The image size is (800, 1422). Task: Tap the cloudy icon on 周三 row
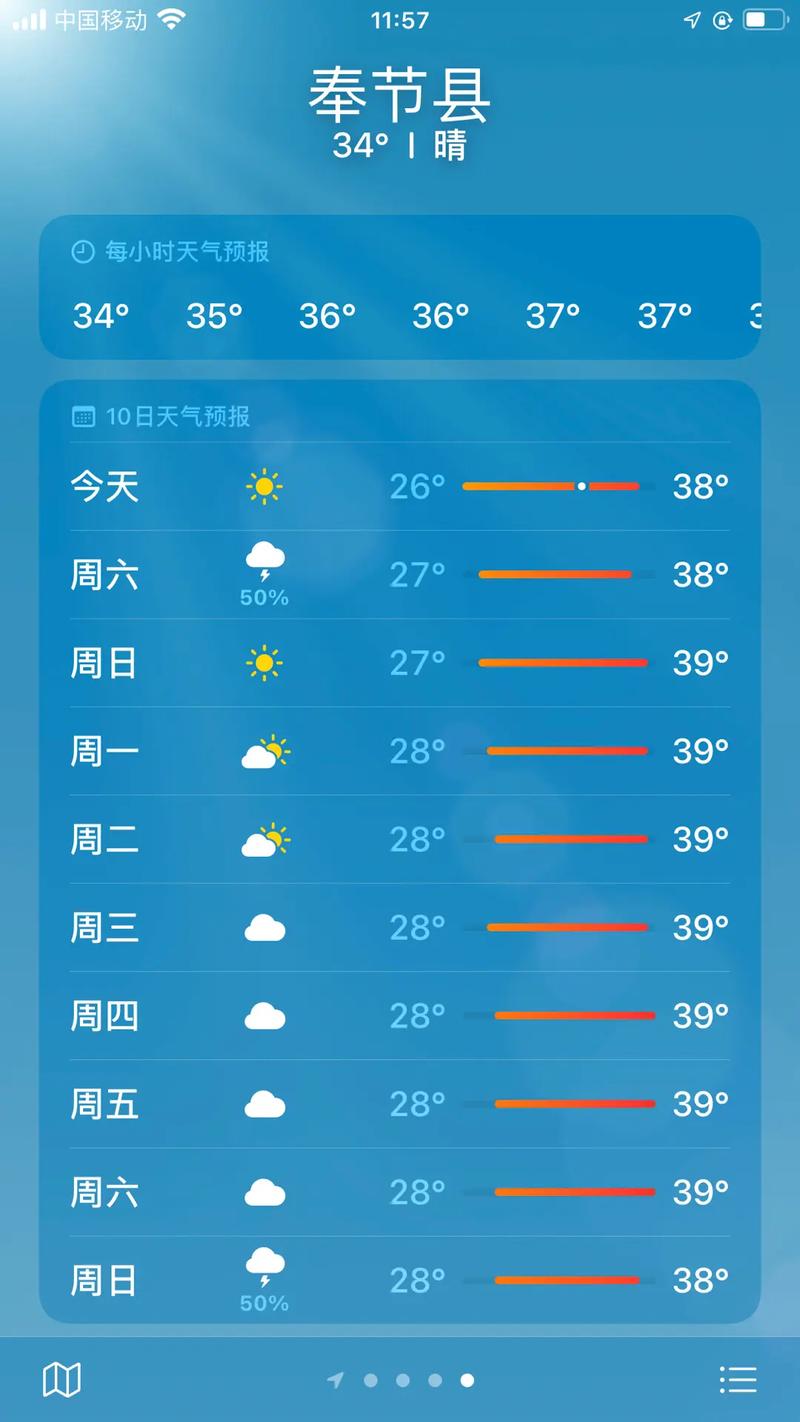[263, 927]
